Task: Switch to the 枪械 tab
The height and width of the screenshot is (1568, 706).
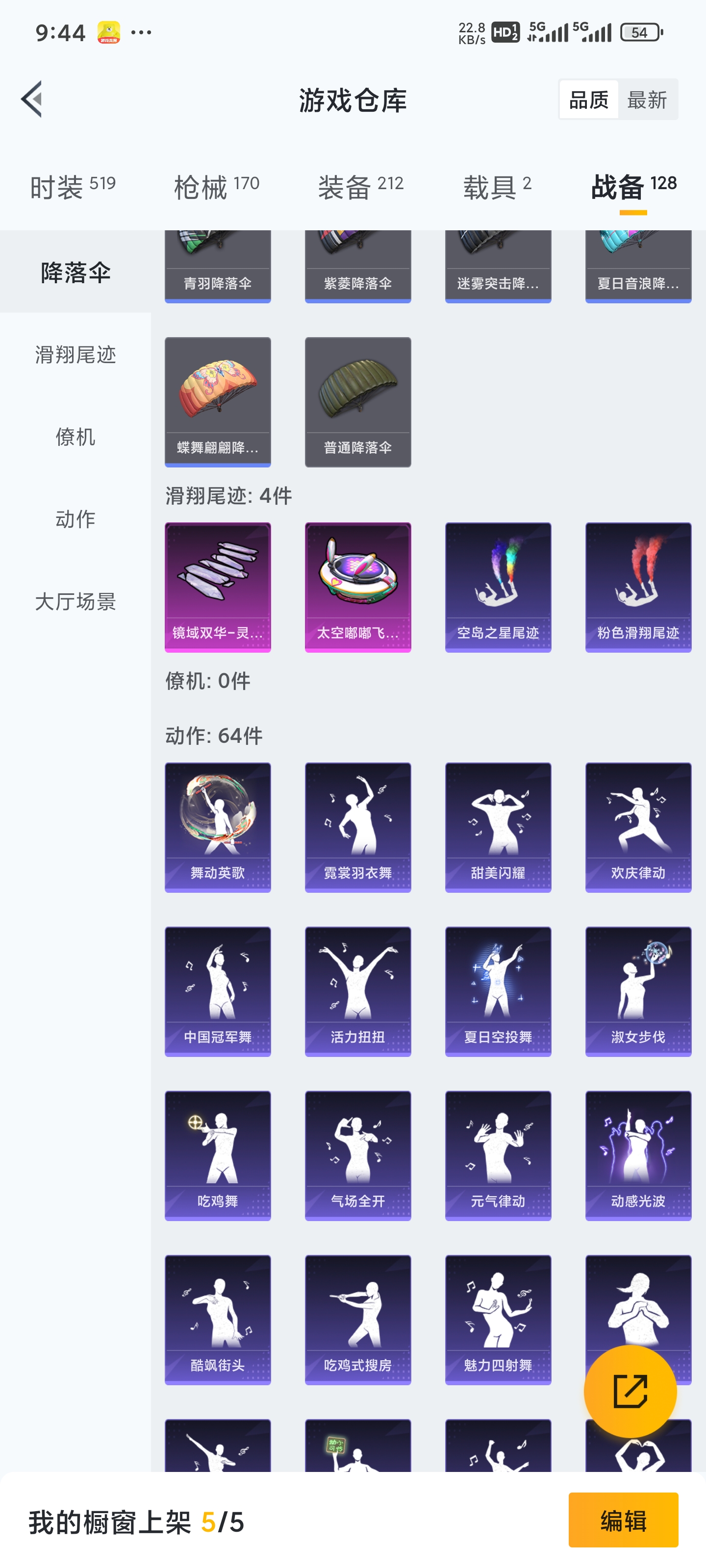Action: 216,186
